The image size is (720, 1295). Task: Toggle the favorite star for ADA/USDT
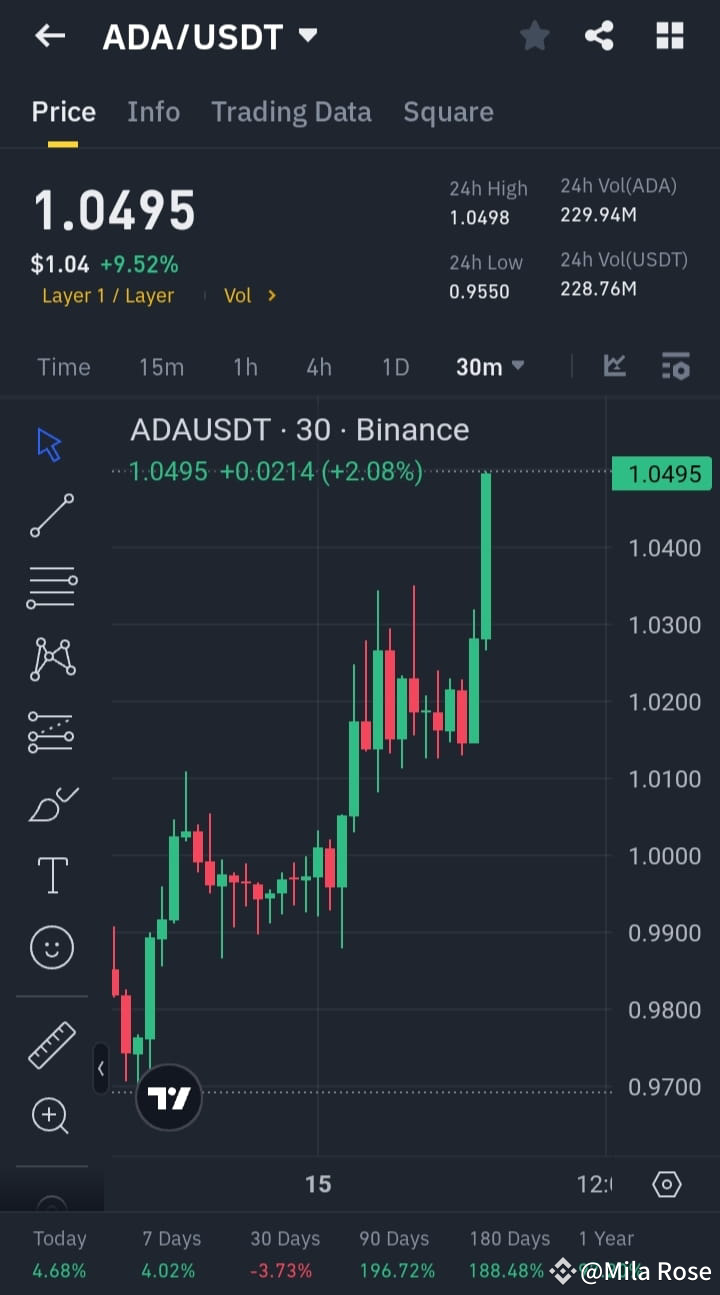[534, 36]
